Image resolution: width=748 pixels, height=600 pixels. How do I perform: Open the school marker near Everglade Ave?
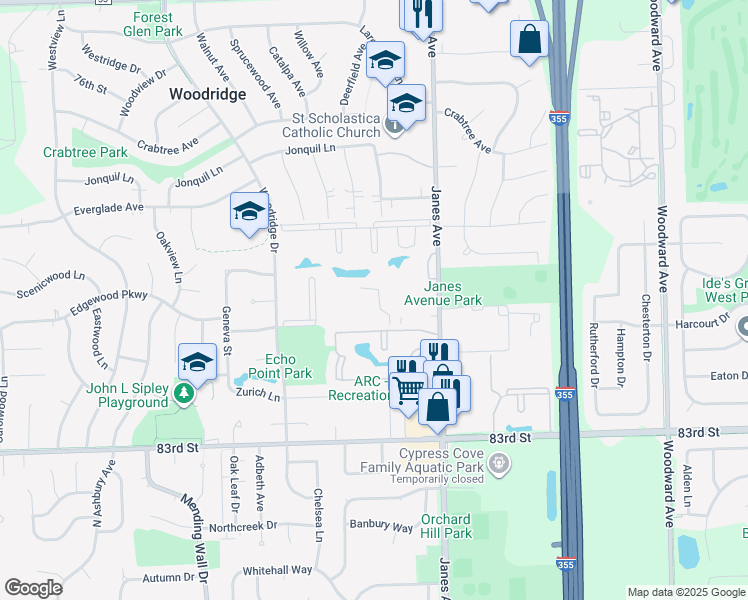point(249,211)
